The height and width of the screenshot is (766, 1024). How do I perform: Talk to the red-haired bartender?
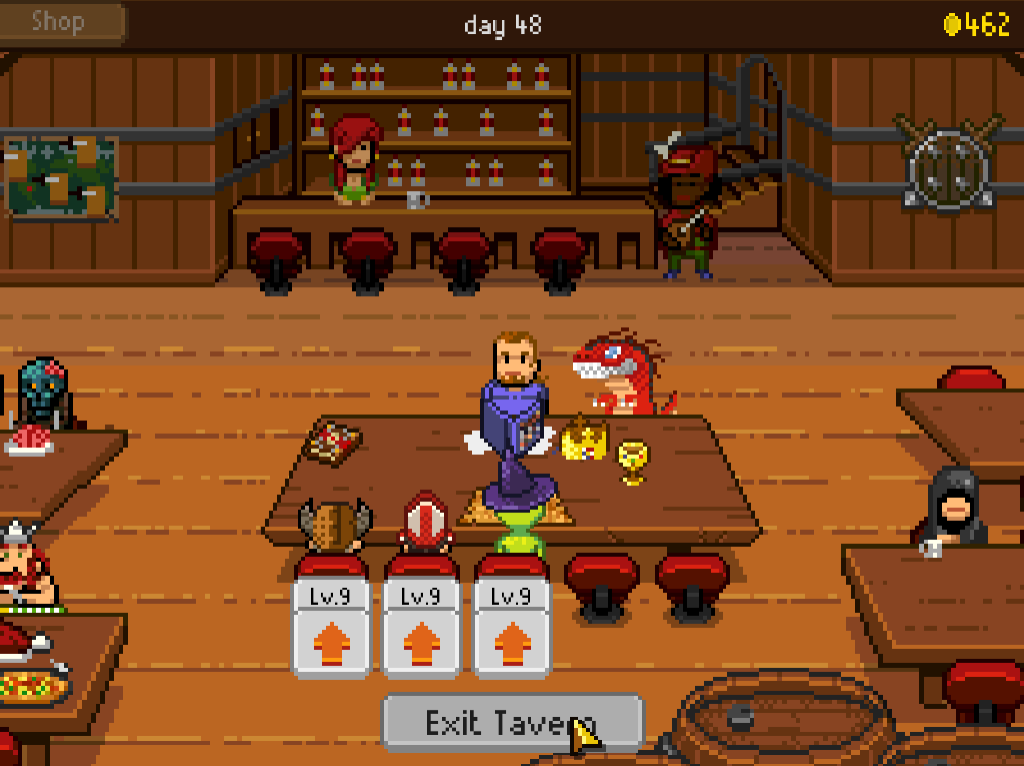pyautogui.click(x=354, y=160)
